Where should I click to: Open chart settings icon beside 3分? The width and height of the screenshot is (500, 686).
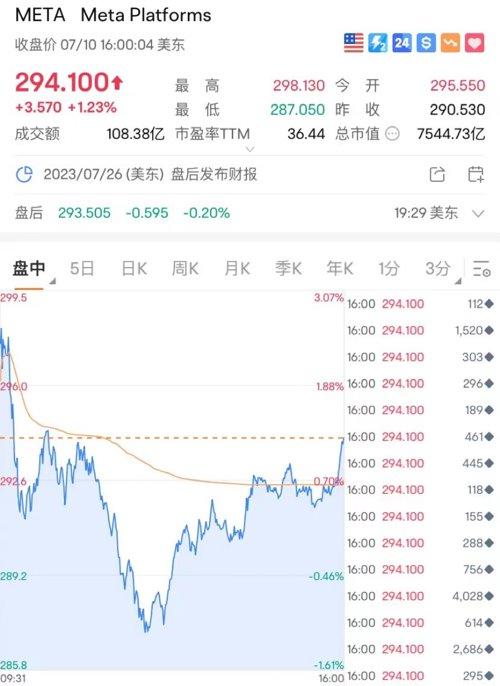click(x=482, y=268)
